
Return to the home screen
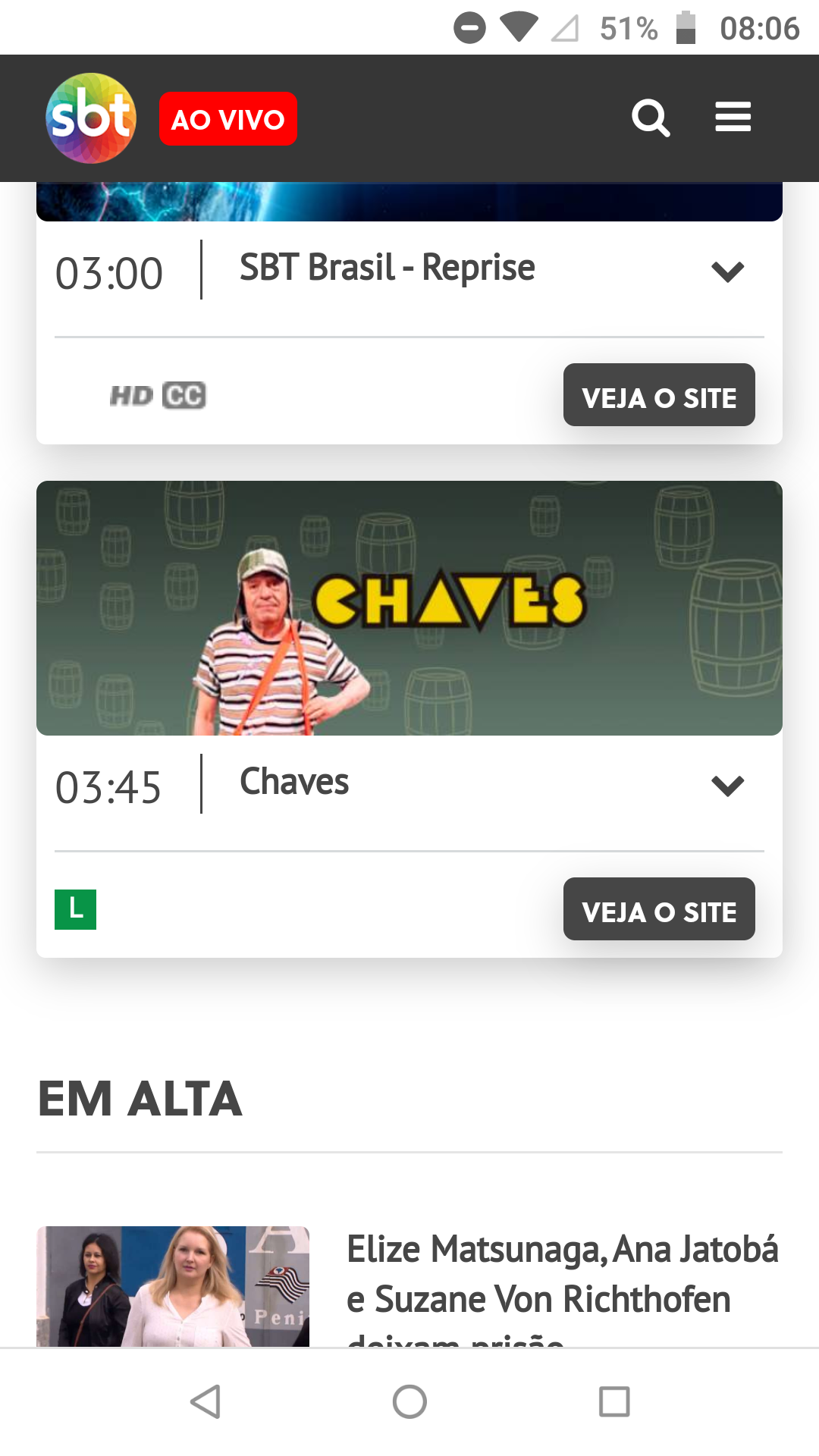[x=409, y=1401]
